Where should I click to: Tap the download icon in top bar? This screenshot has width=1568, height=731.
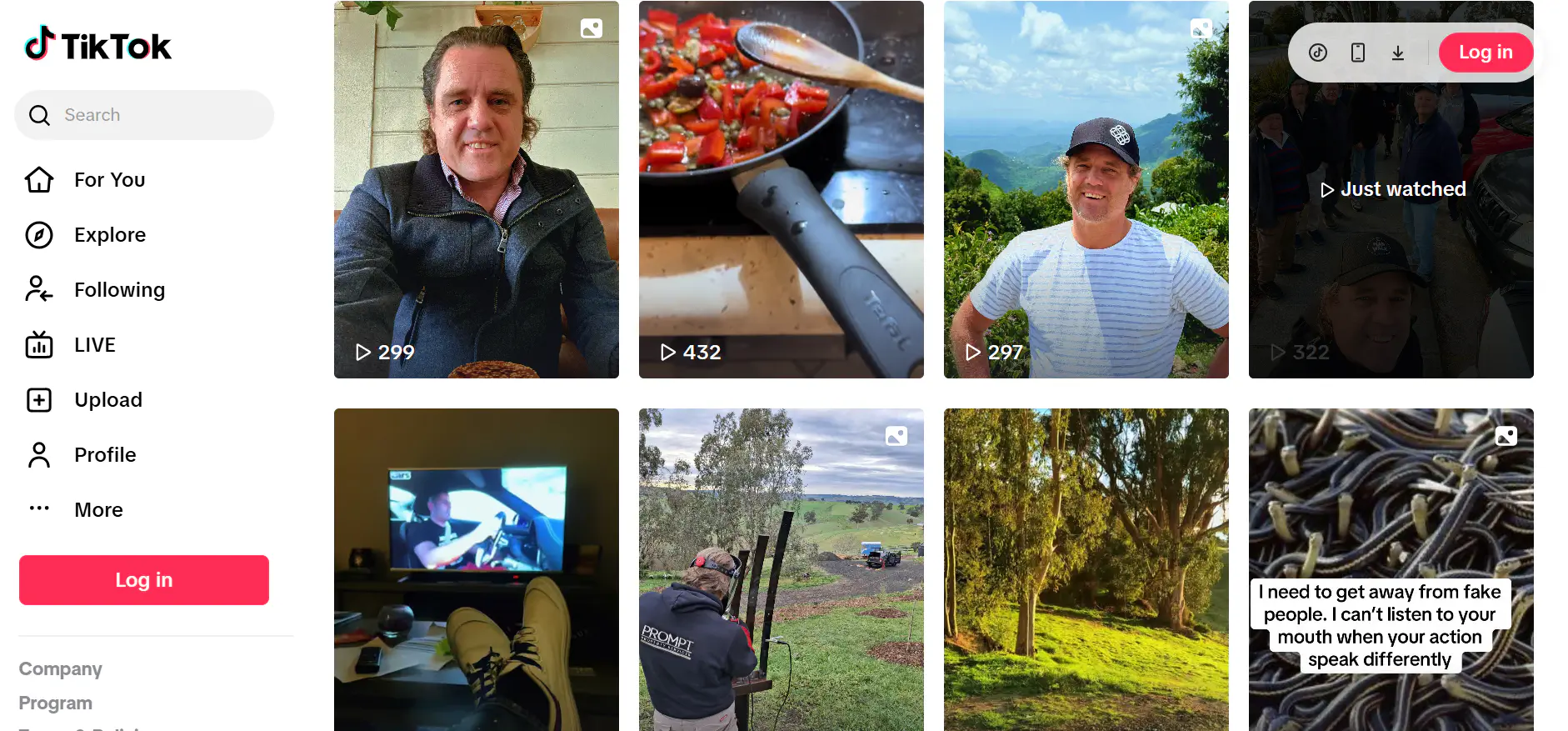tap(1397, 53)
